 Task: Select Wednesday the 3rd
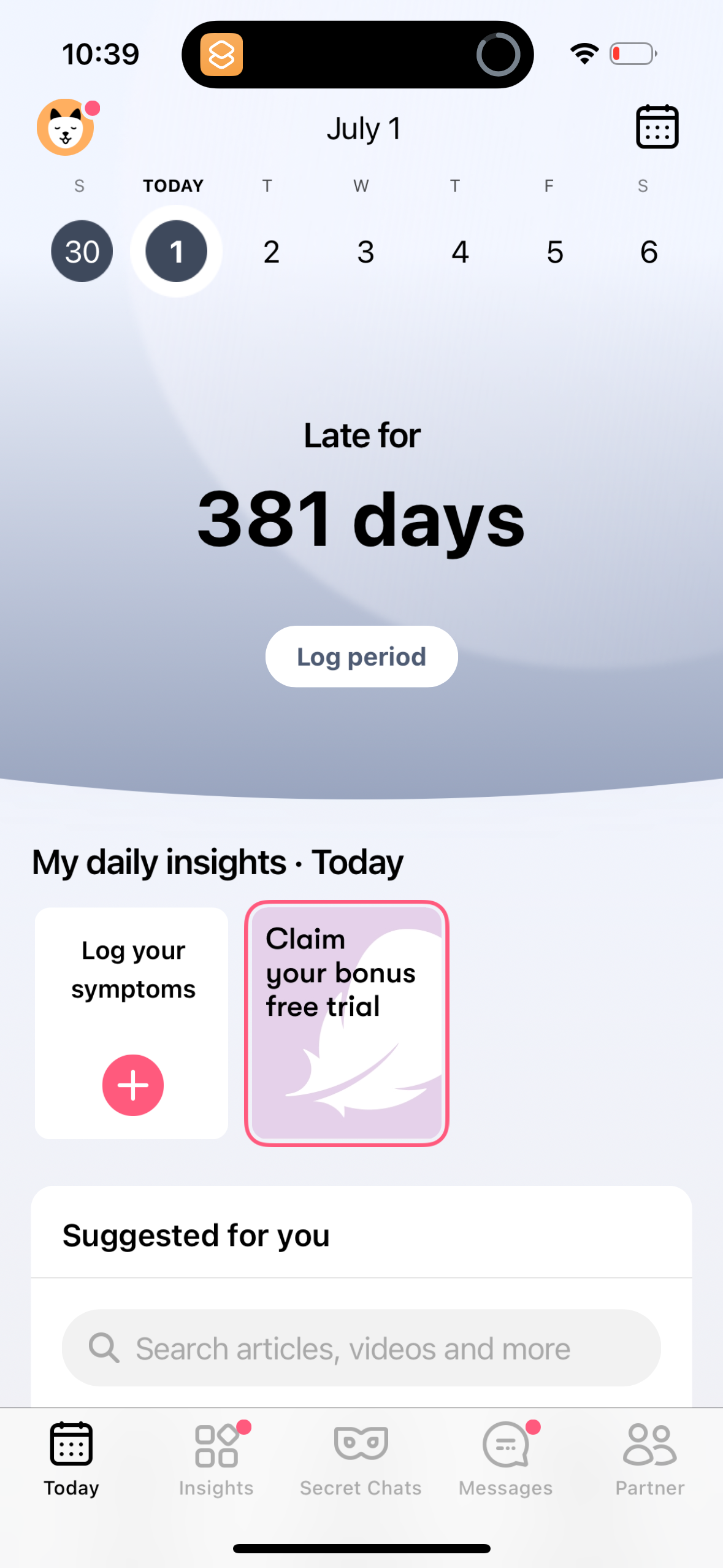coord(365,250)
